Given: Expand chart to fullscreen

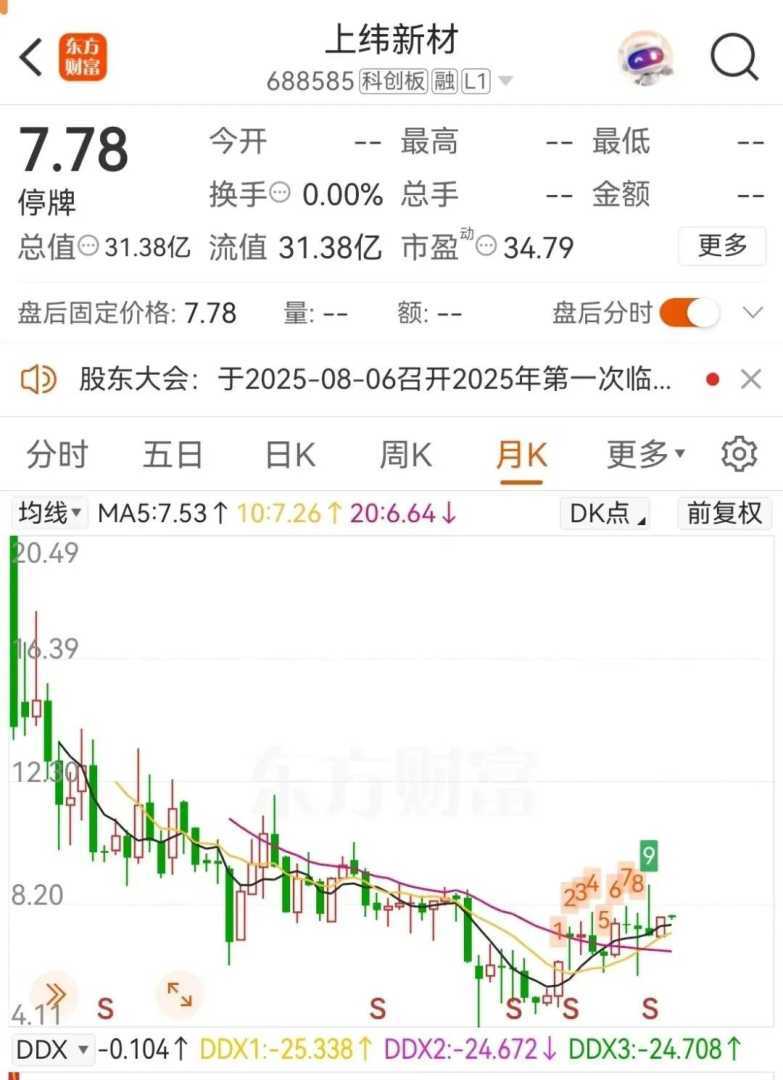Looking at the screenshot, I should coord(179,994).
